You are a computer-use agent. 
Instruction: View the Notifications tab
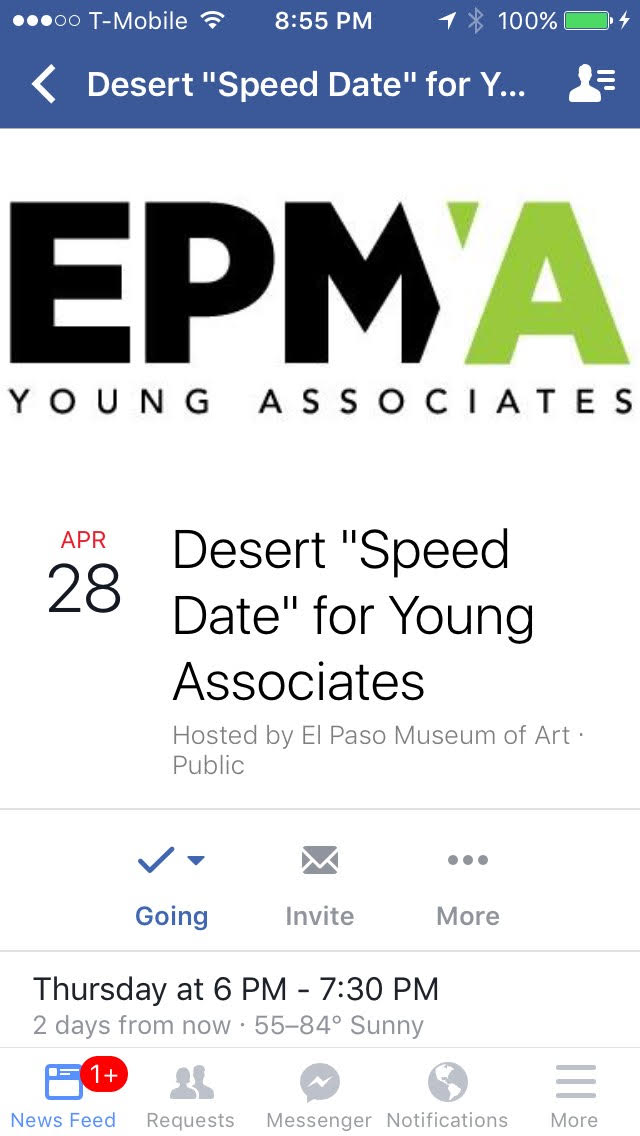tap(447, 1094)
